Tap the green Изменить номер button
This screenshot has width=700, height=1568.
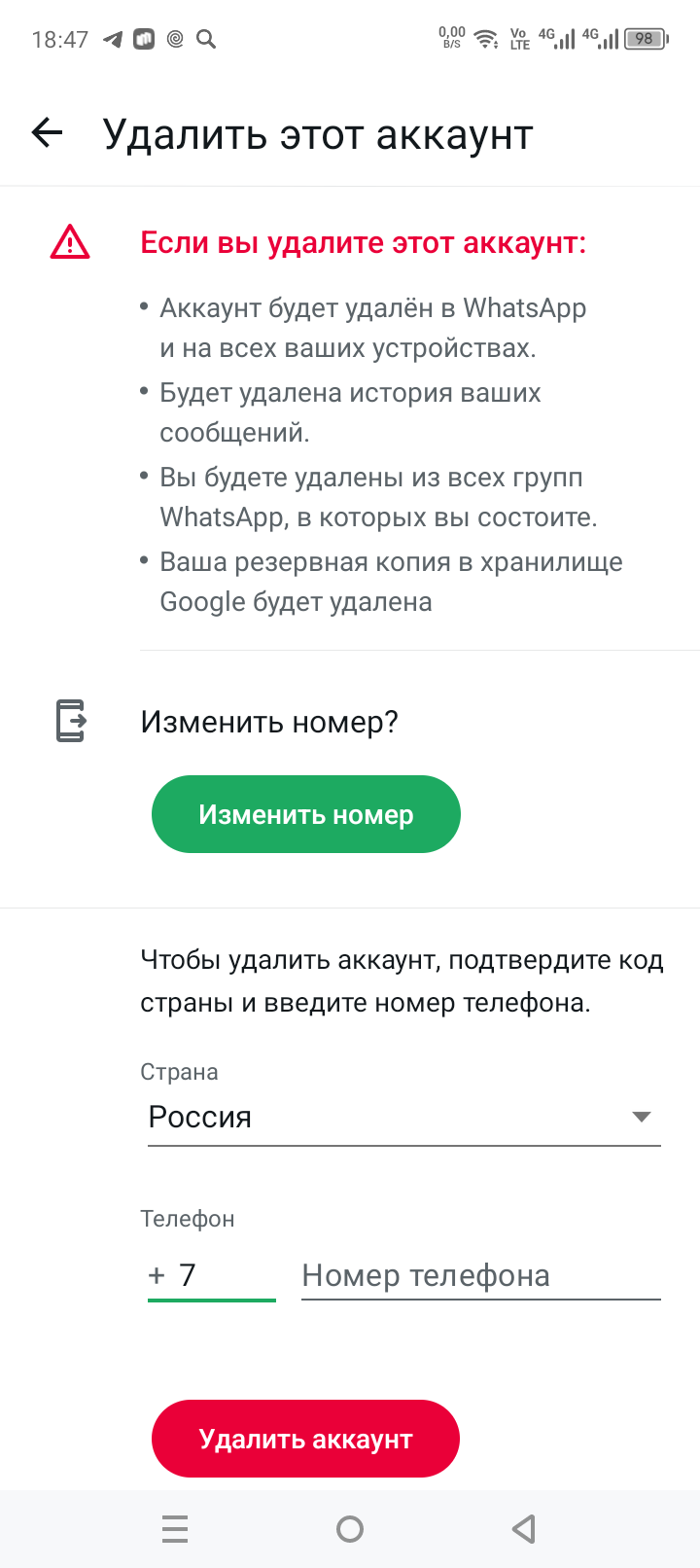click(x=305, y=814)
